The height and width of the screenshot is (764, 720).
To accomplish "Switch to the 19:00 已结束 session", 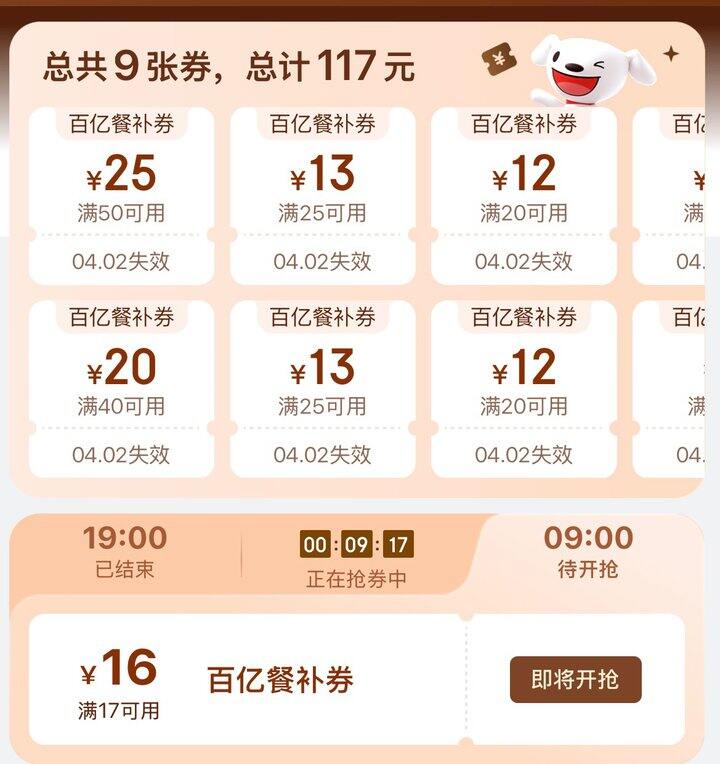I will (x=125, y=551).
